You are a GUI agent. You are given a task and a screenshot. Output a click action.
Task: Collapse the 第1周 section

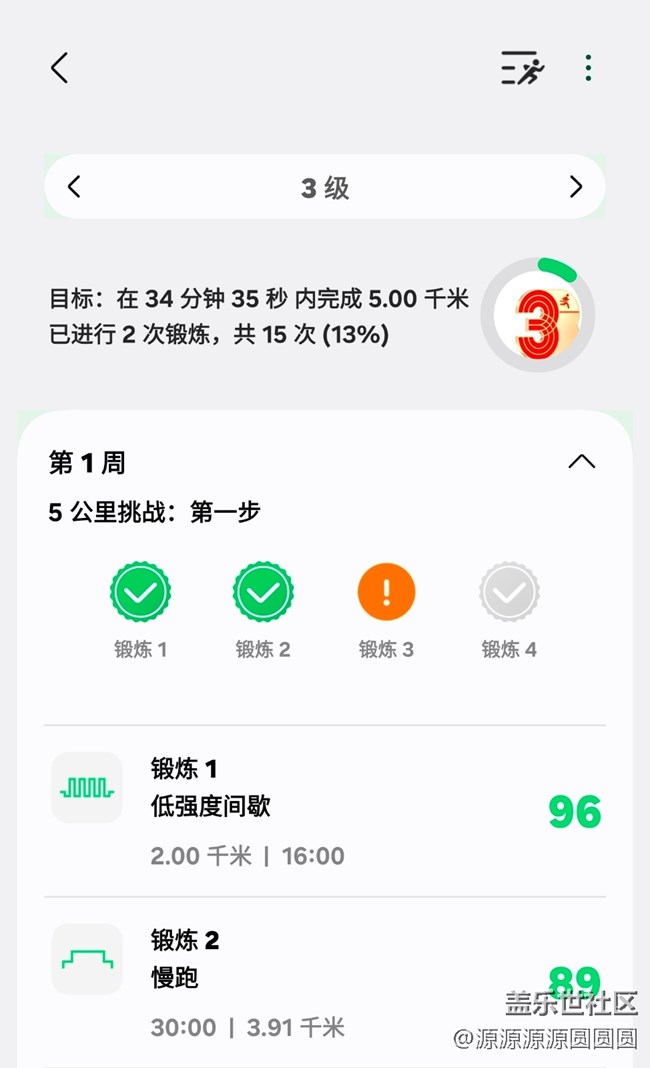tap(581, 461)
